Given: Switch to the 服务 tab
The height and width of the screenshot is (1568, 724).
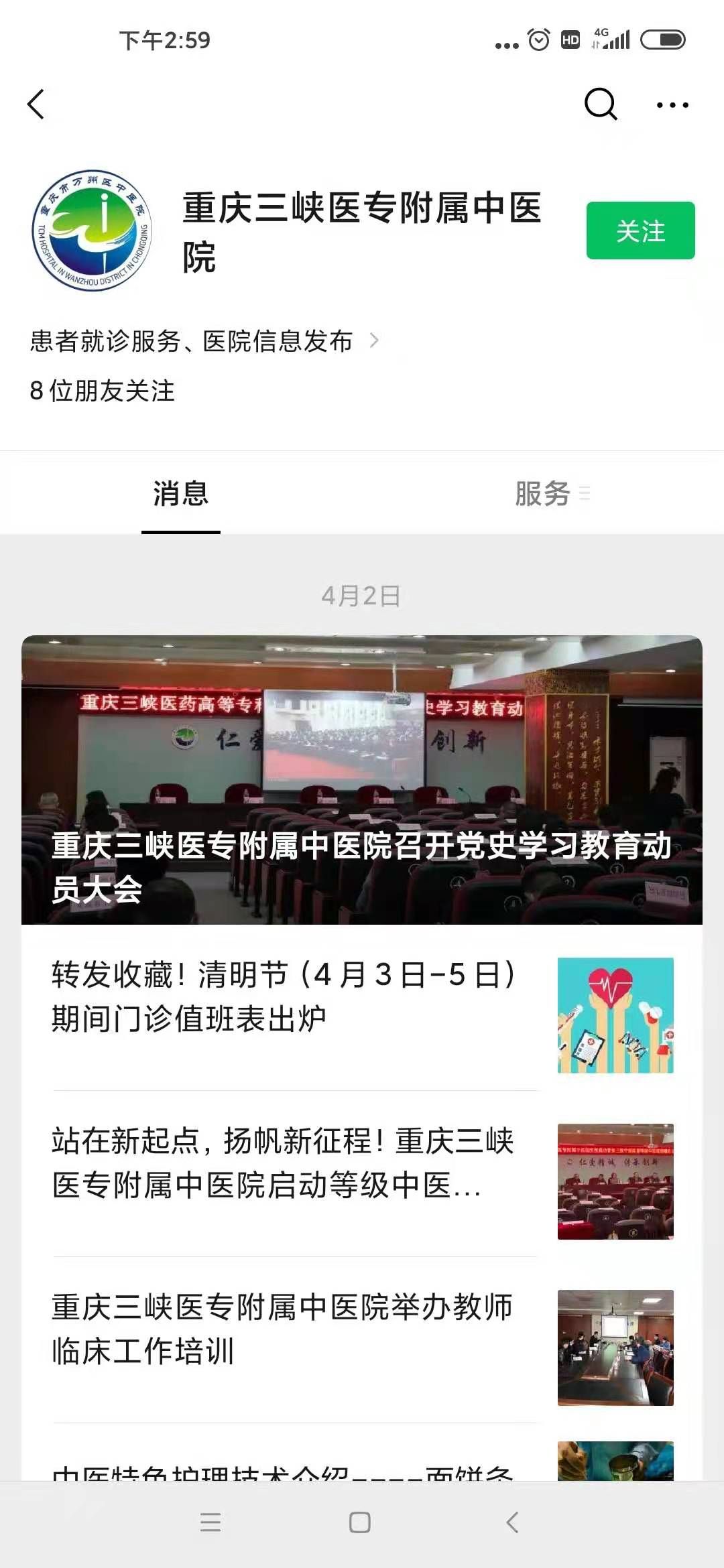Looking at the screenshot, I should pos(543,494).
